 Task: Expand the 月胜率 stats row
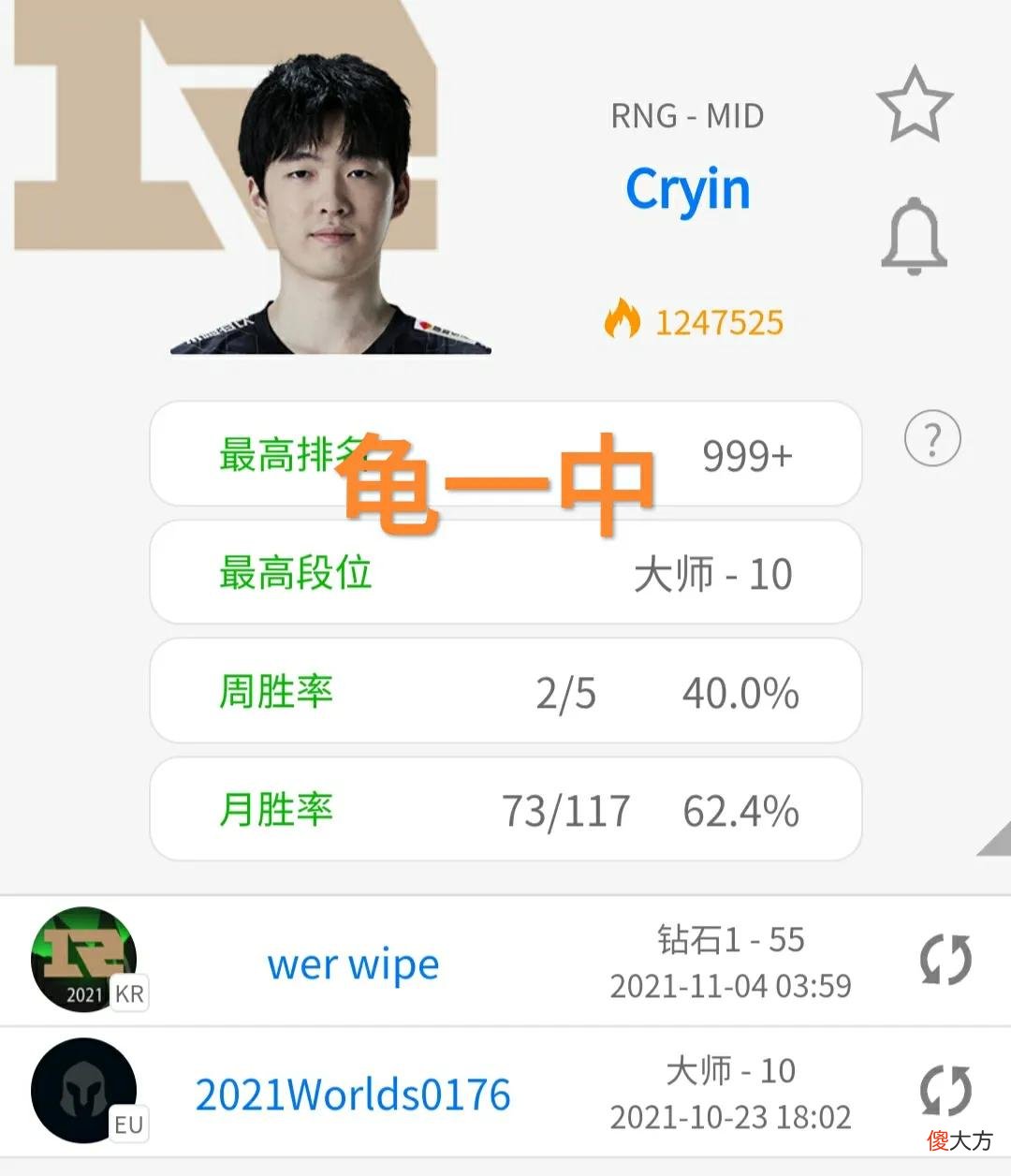505,811
